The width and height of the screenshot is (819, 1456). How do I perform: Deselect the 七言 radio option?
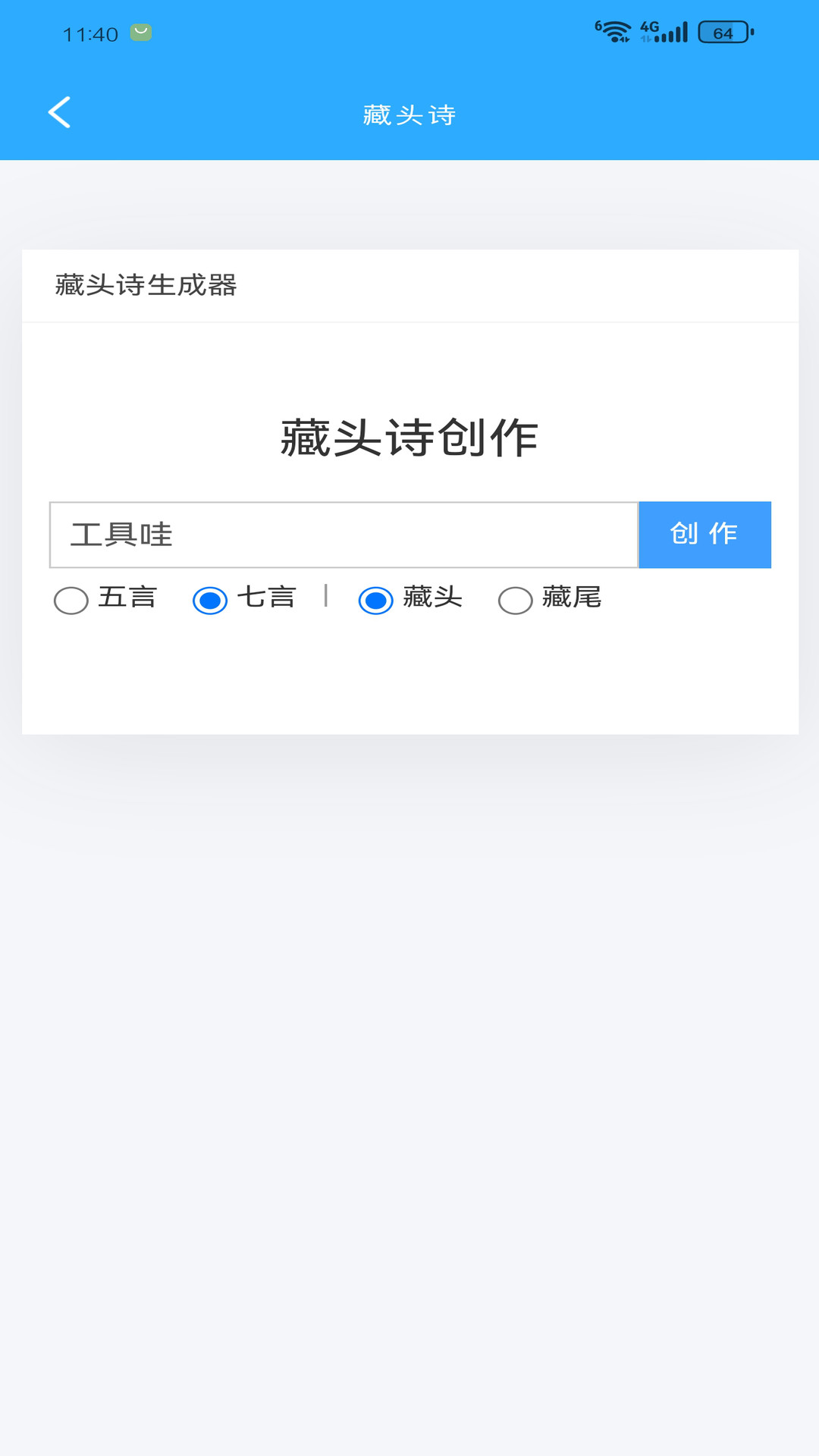coord(209,600)
